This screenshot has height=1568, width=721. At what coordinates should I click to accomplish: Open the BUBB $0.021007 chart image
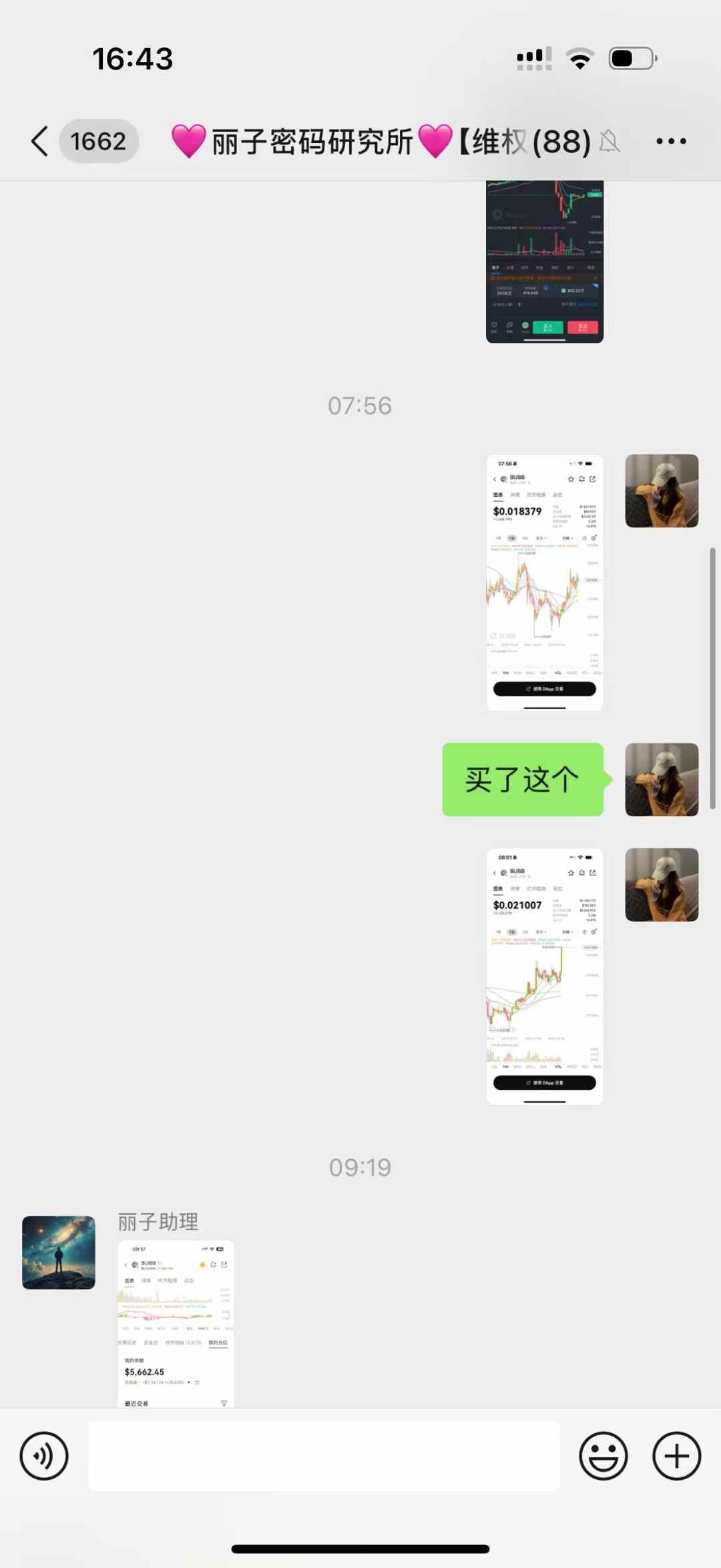[x=545, y=976]
